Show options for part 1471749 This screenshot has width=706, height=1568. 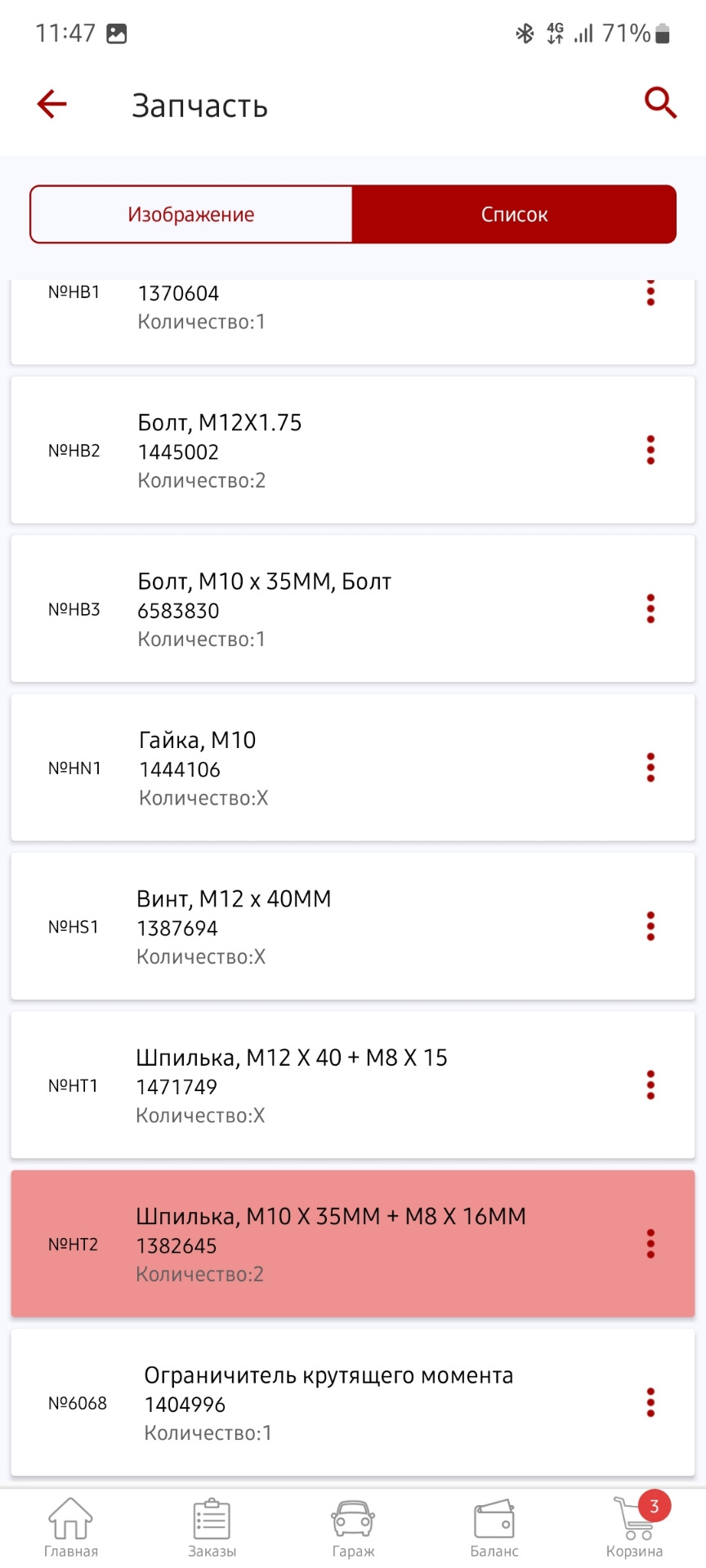[650, 1085]
